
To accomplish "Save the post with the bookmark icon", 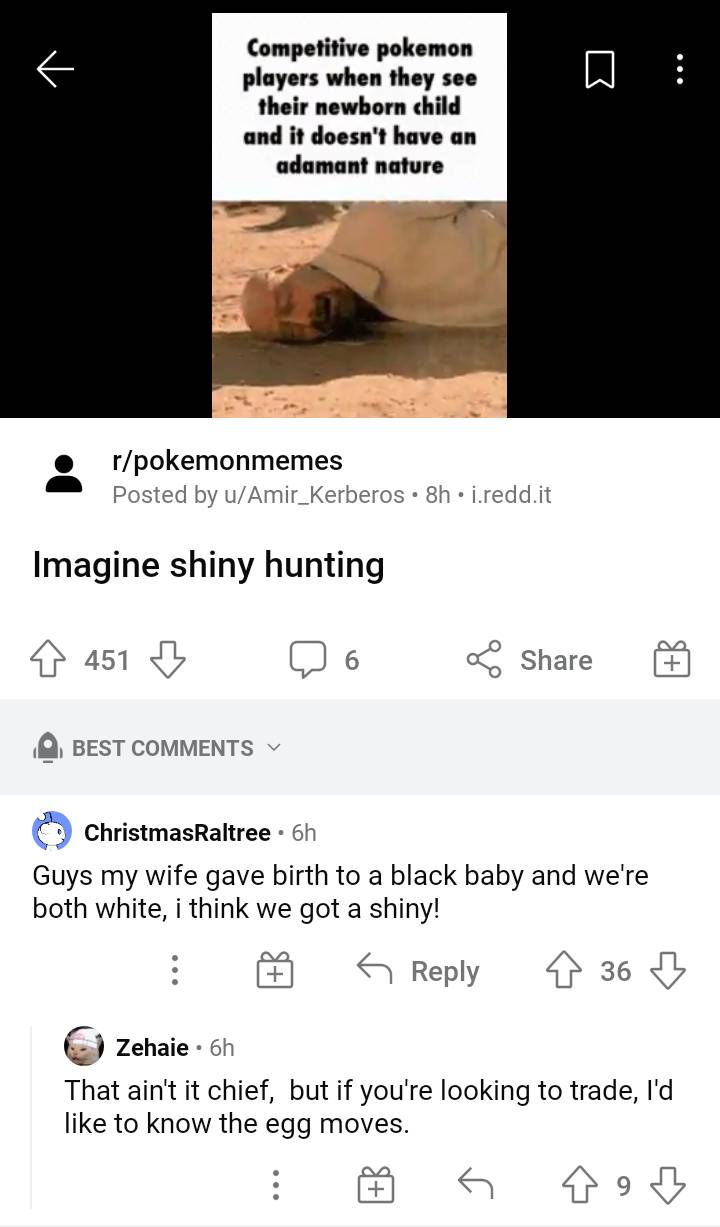I will point(598,69).
